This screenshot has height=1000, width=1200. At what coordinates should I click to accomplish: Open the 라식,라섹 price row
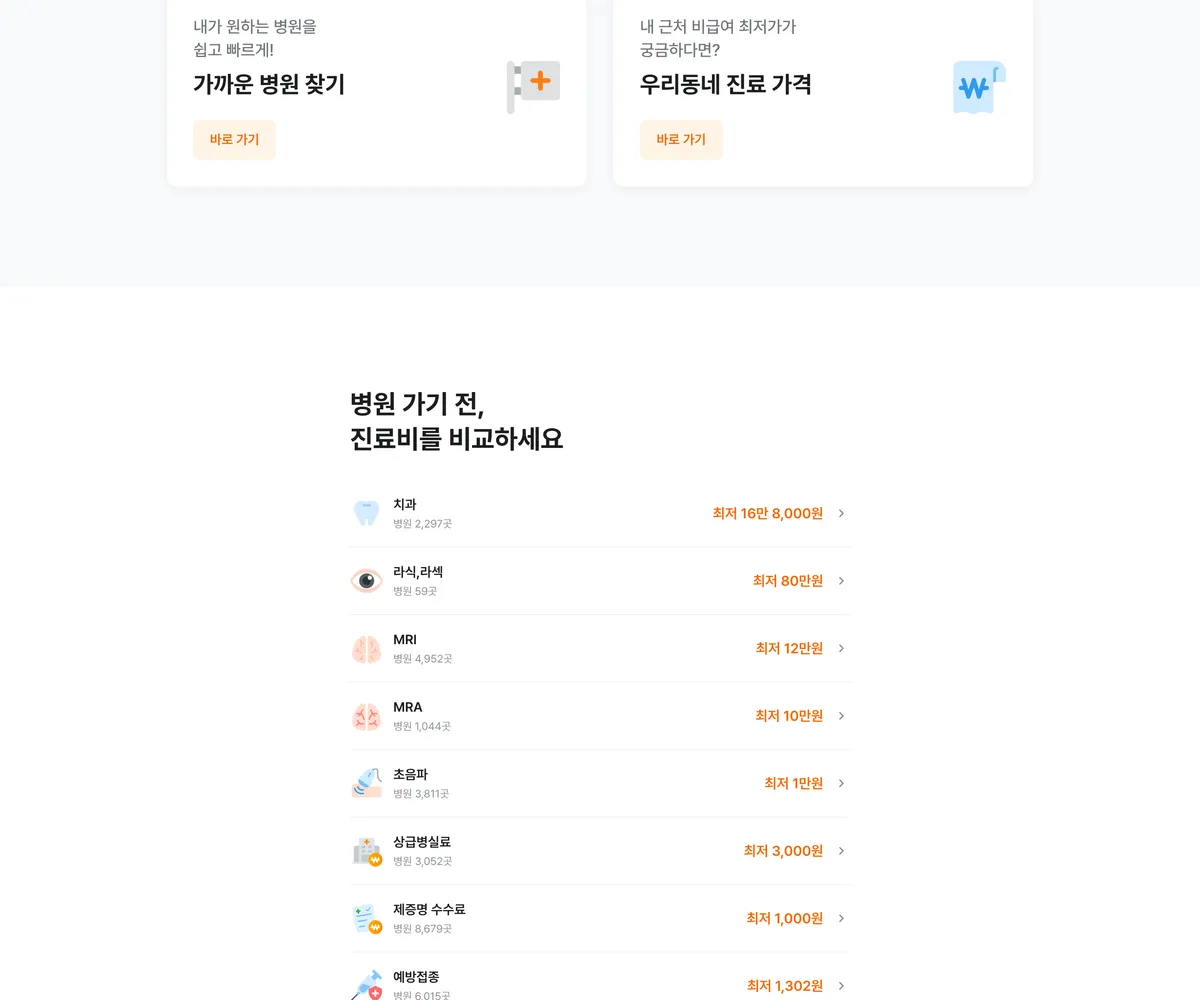click(x=600, y=581)
